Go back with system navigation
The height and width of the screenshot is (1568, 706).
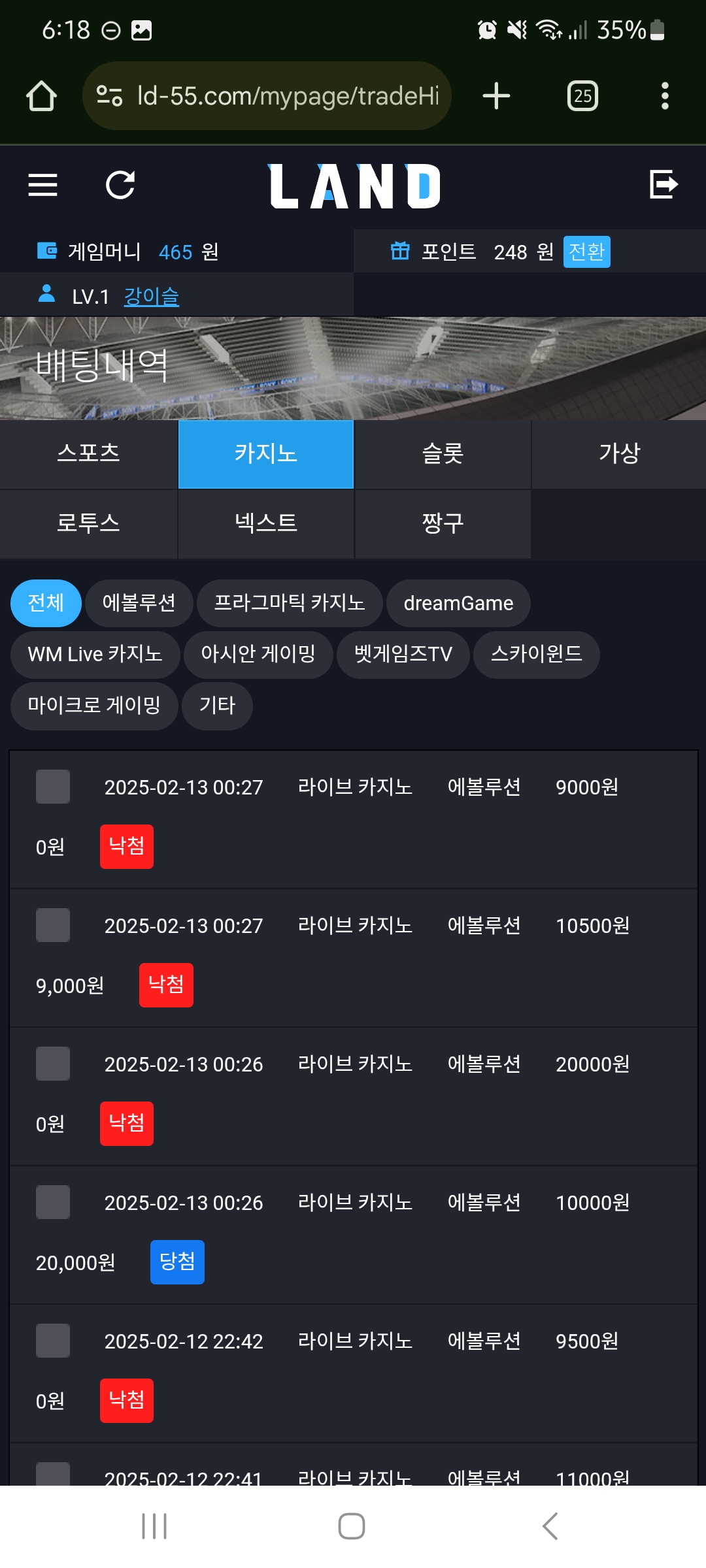550,1526
